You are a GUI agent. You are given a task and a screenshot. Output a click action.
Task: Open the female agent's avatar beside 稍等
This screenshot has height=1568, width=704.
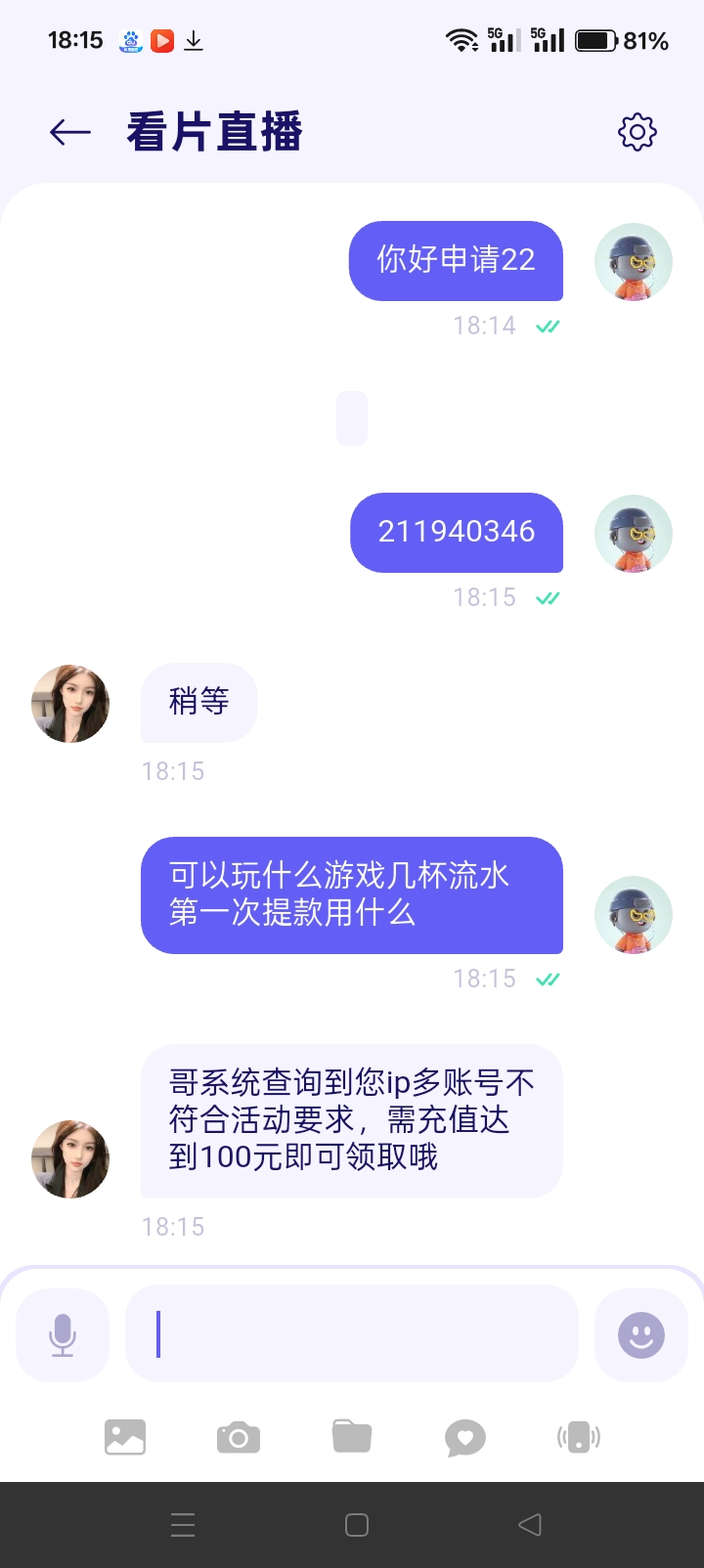[70, 704]
